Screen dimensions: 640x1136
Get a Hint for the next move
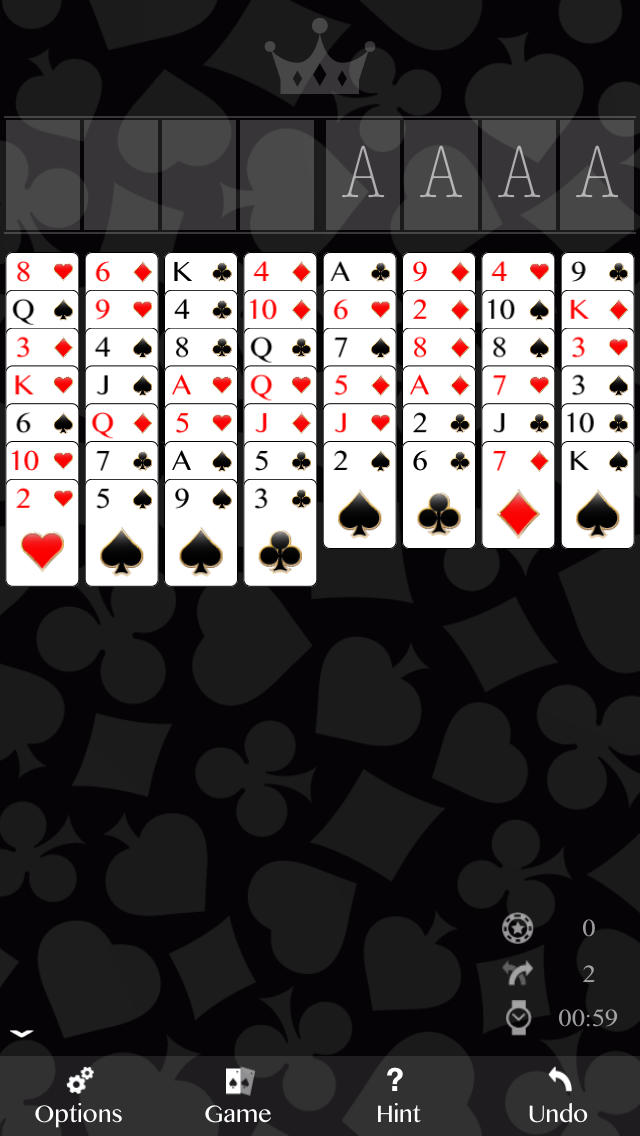(x=398, y=1095)
